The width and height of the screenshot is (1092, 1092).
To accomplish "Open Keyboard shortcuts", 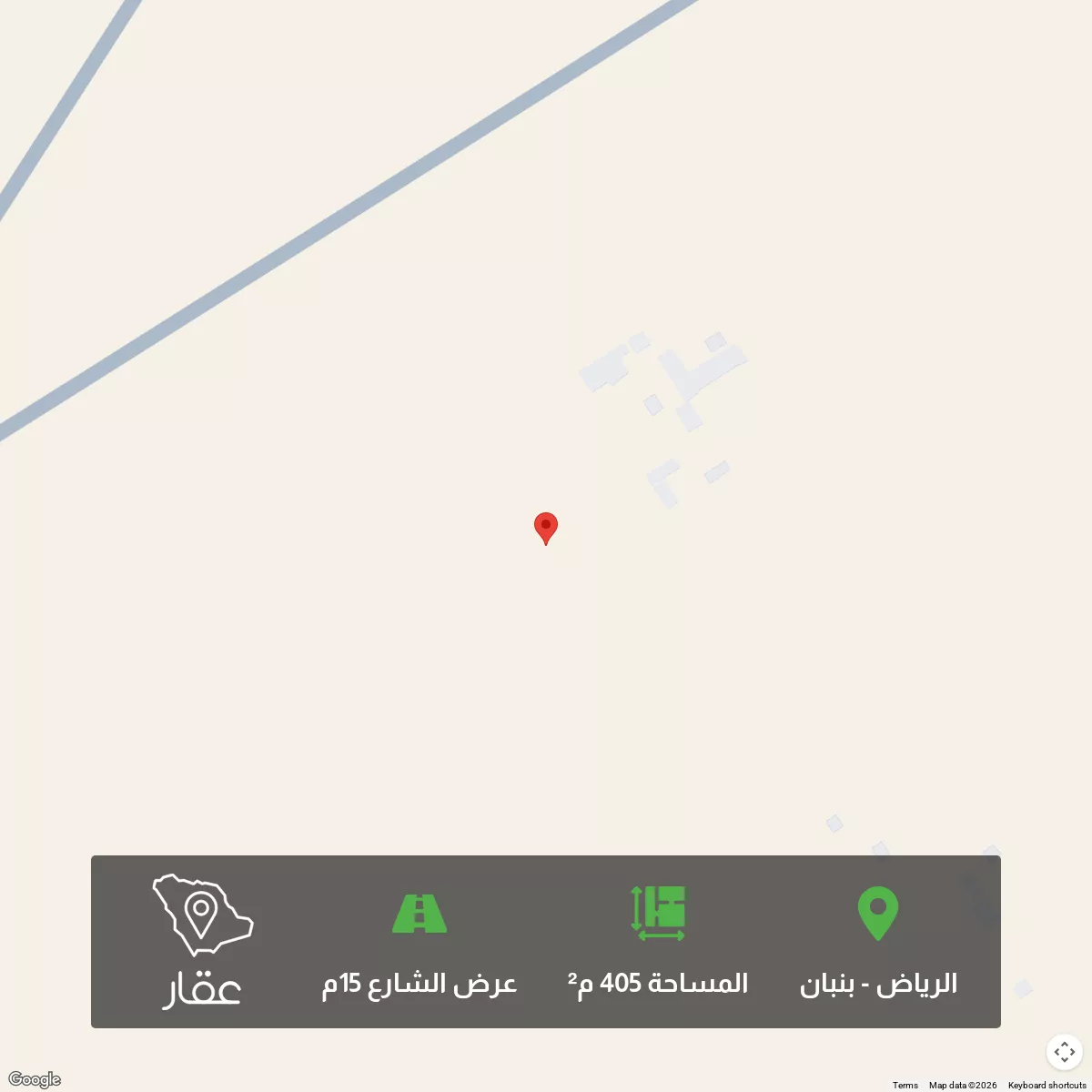I will click(1046, 1085).
